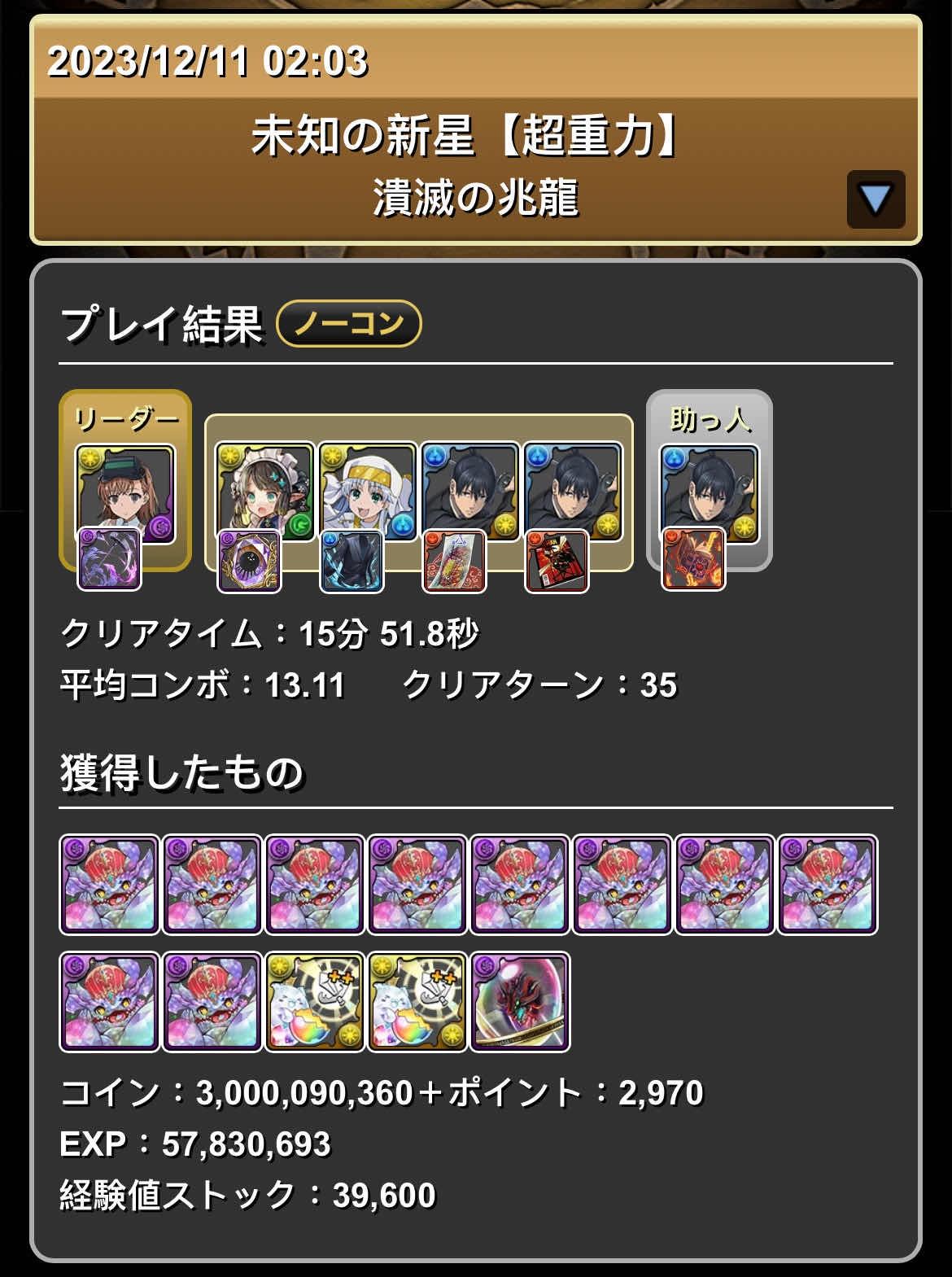Expand the 未知の新星【超重力】 dungeon header arrow
The height and width of the screenshot is (1277, 952).
click(x=876, y=199)
